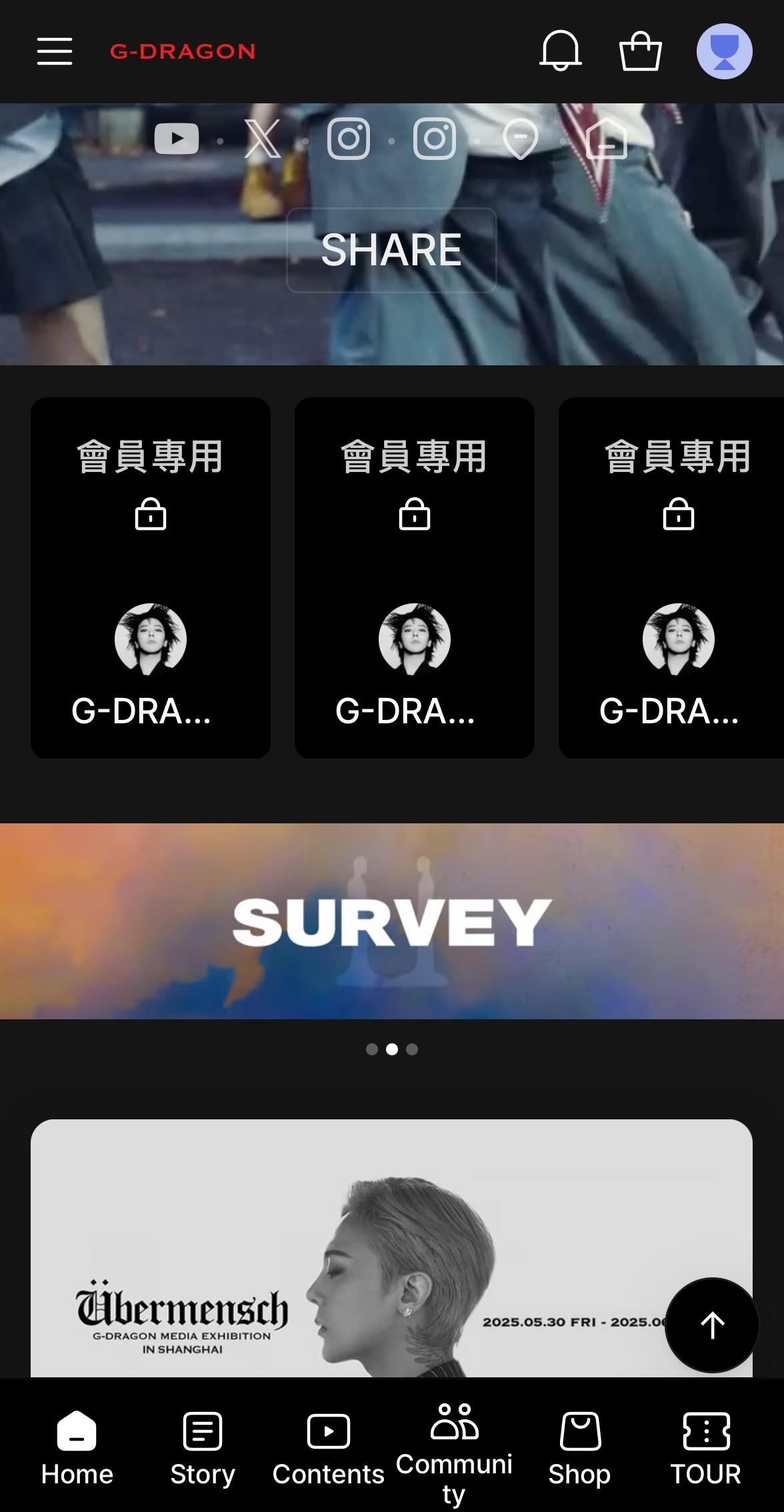
Task: Open G-DRAGON's YouTube channel icon
Action: point(177,139)
